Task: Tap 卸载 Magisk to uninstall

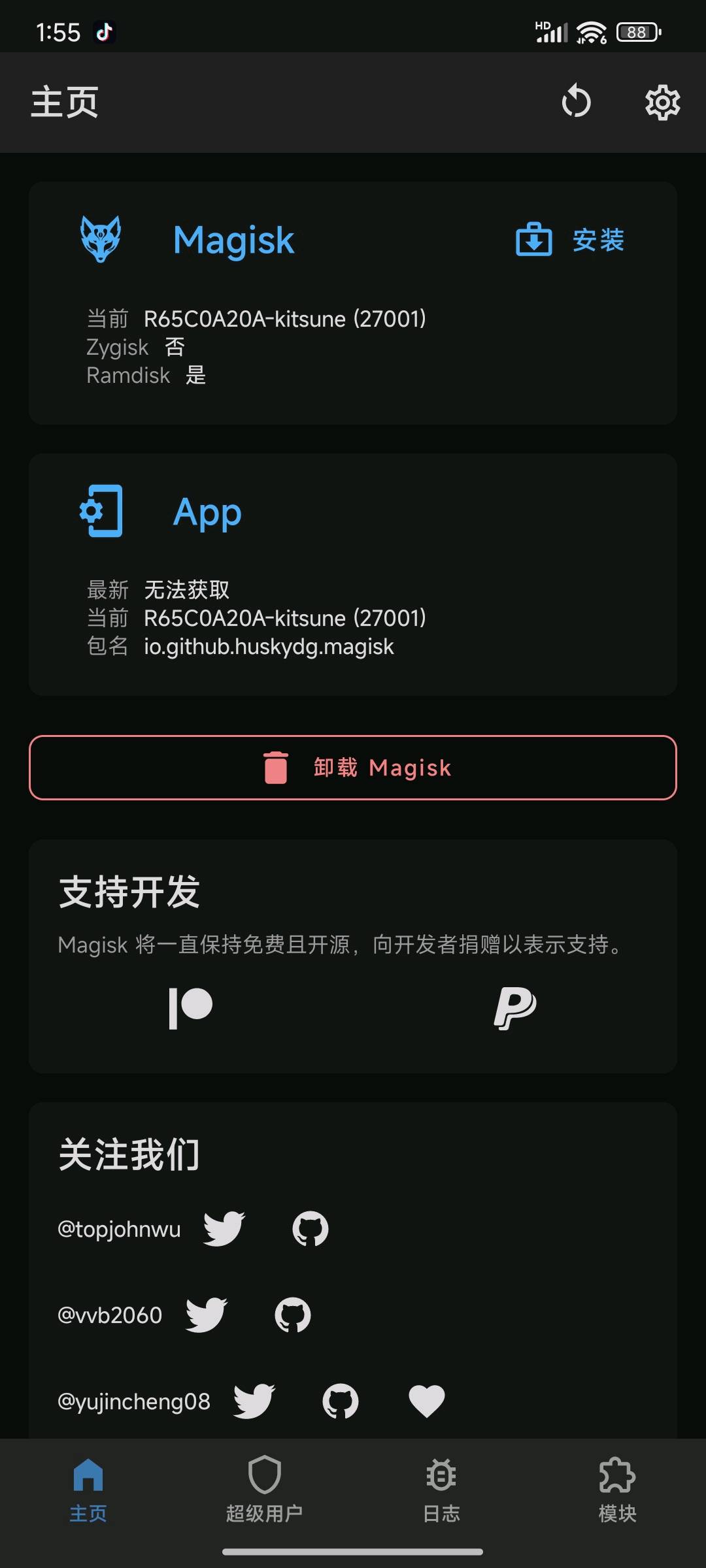Action: 353,768
